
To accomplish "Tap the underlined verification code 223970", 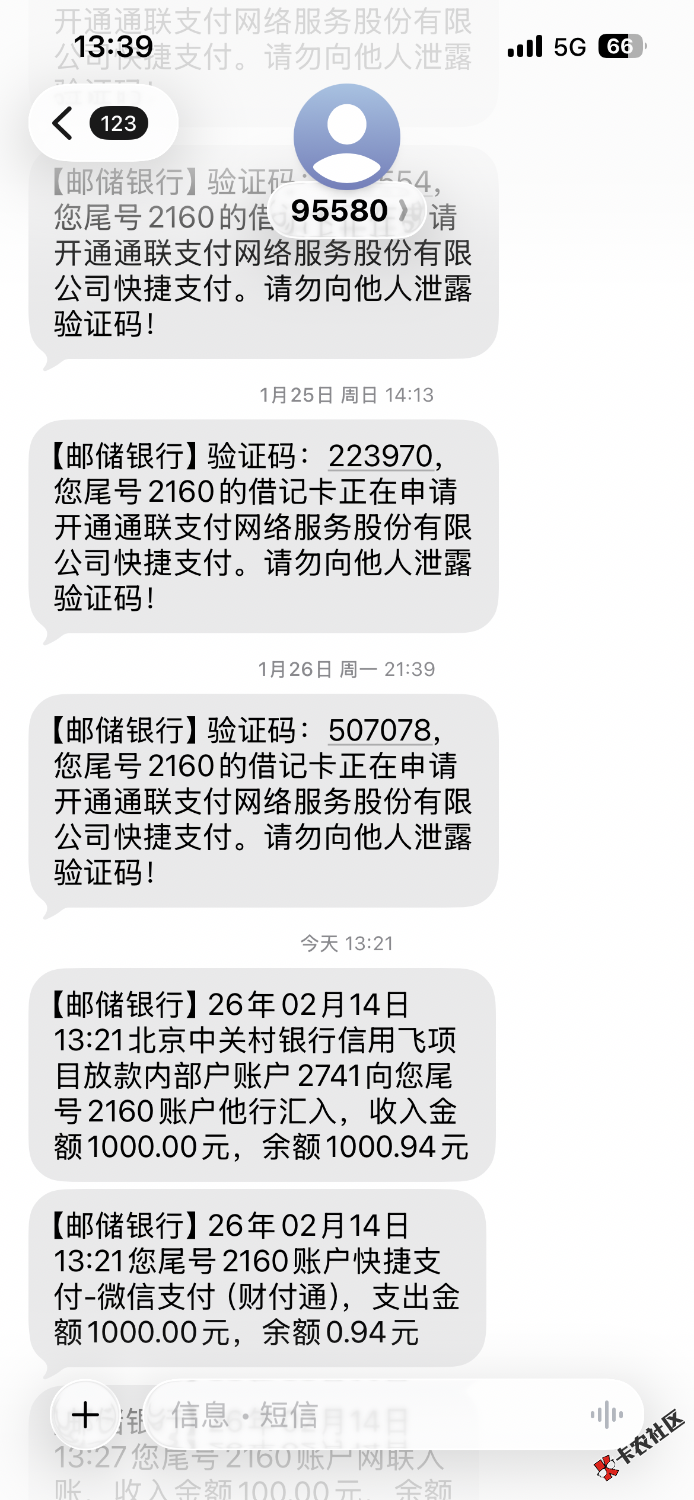I will (x=380, y=457).
